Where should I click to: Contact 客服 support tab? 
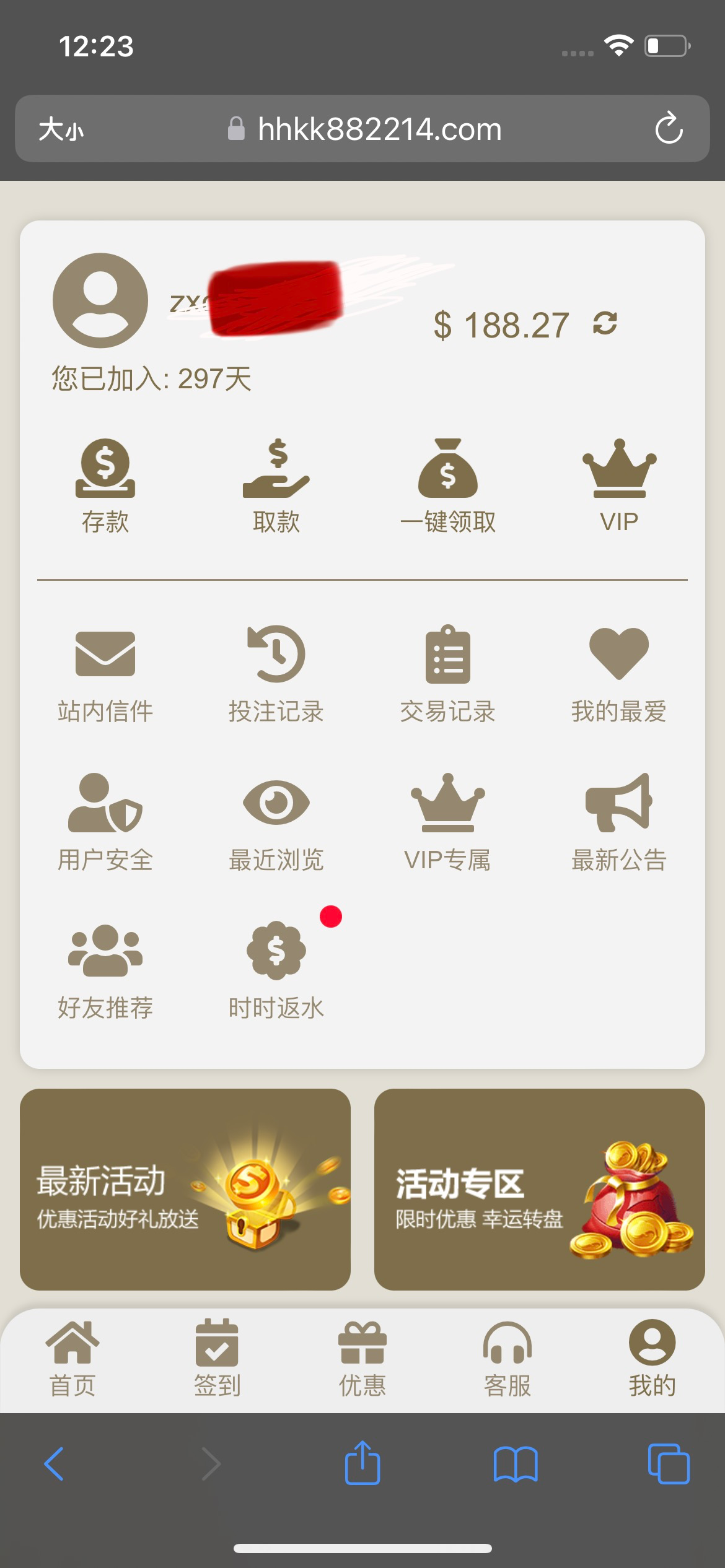pyautogui.click(x=507, y=1359)
